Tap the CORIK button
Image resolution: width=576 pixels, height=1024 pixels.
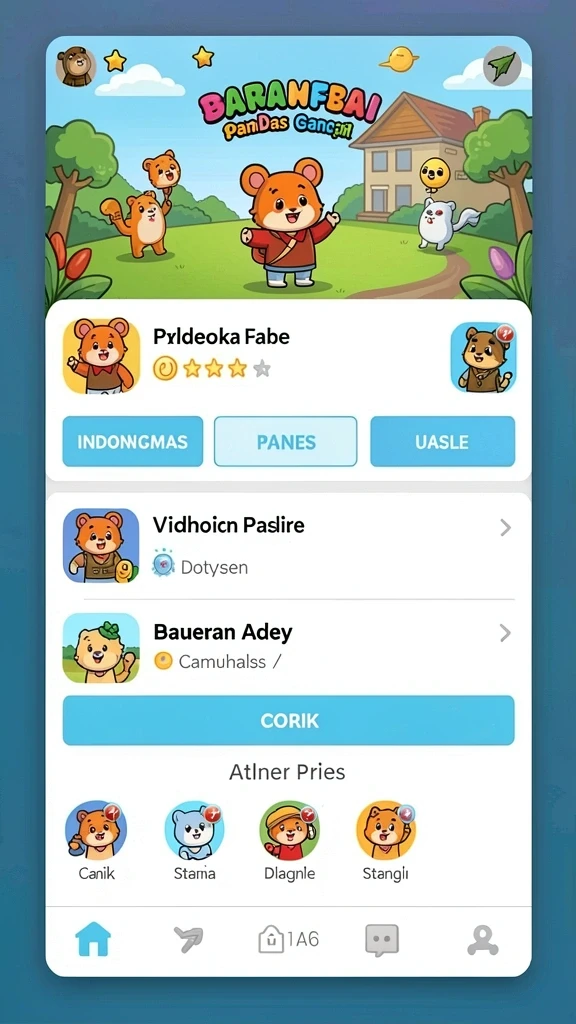pos(289,720)
